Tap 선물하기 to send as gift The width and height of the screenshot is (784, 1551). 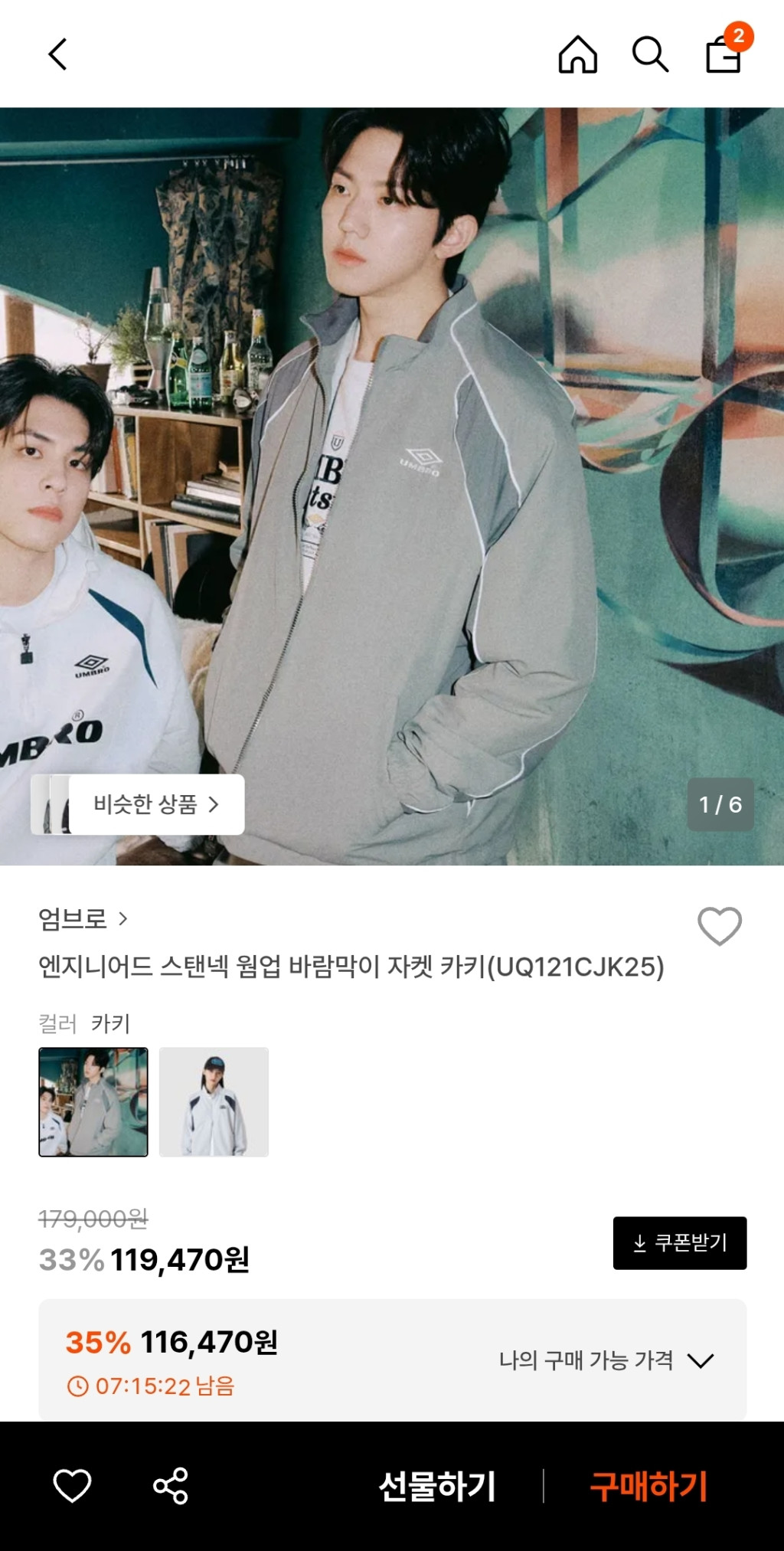437,1486
